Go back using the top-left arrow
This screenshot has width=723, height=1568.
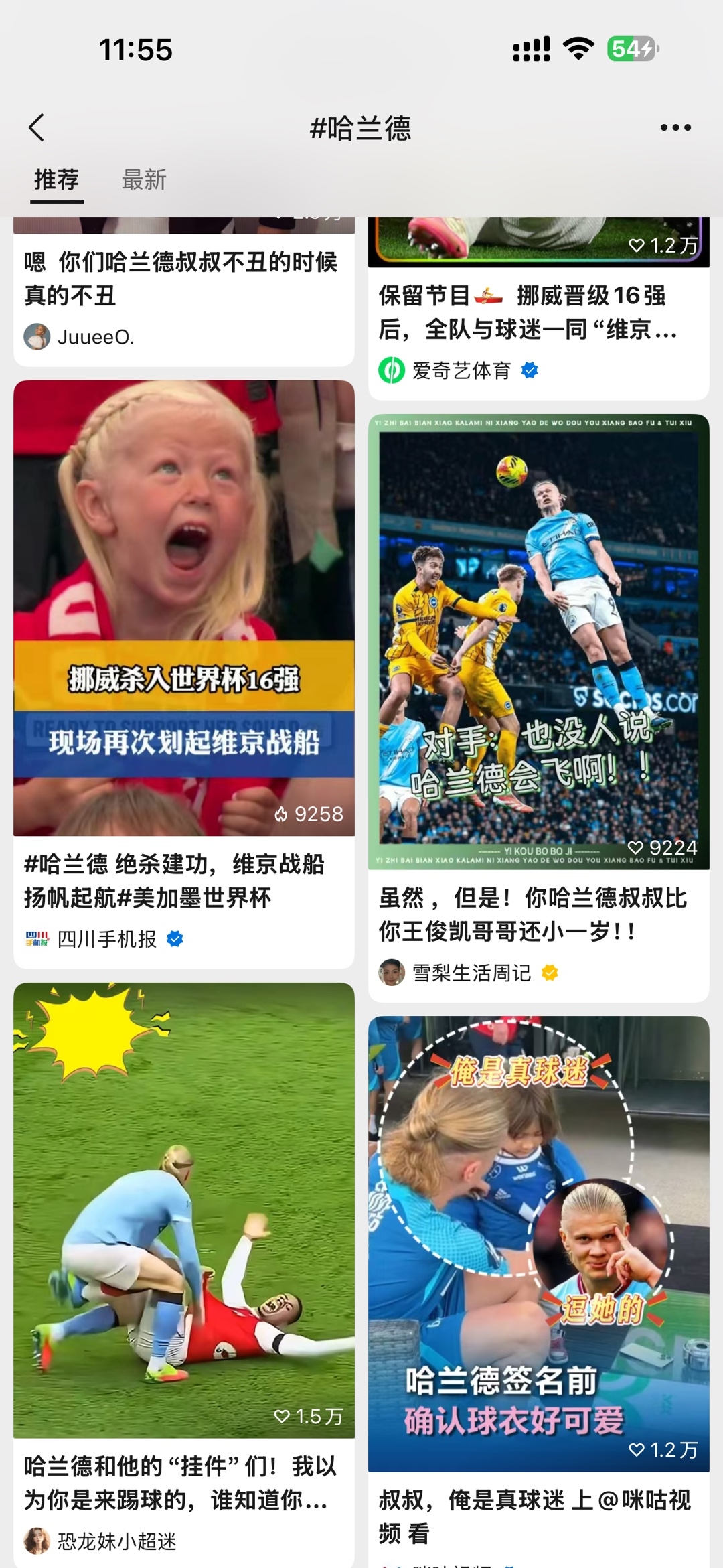[x=37, y=127]
